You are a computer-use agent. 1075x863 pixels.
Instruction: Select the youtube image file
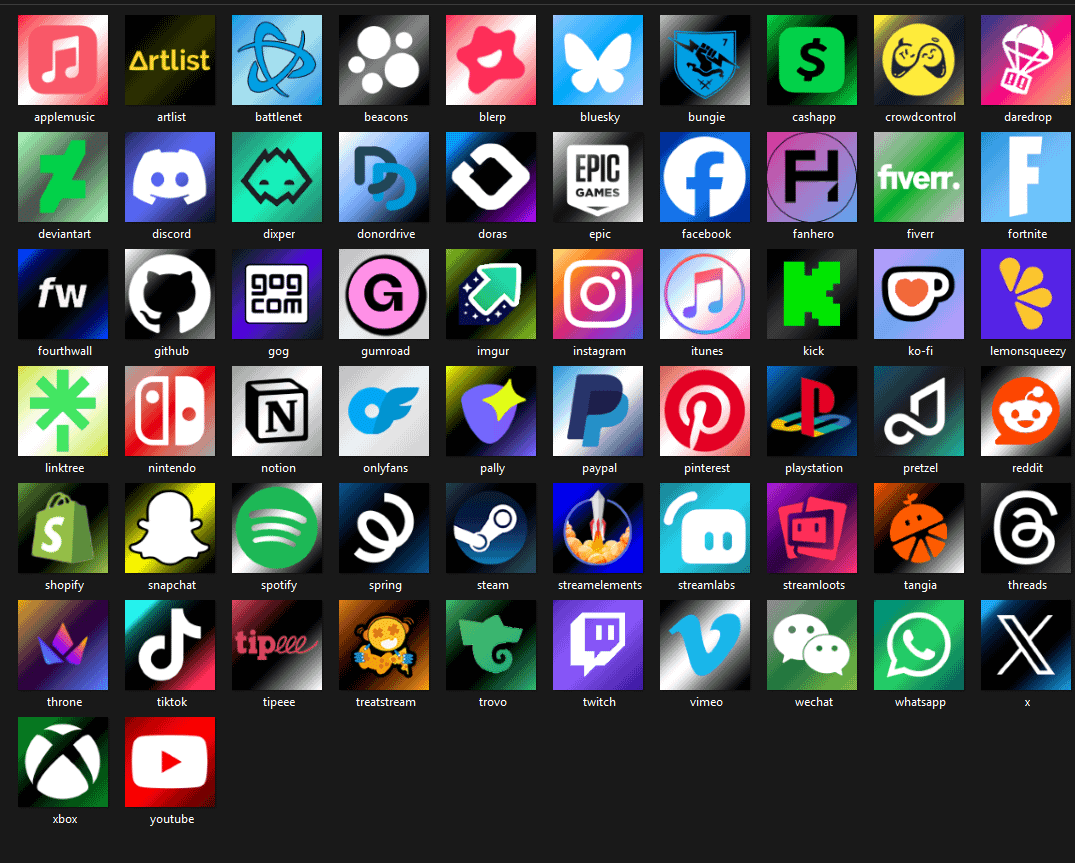point(170,762)
